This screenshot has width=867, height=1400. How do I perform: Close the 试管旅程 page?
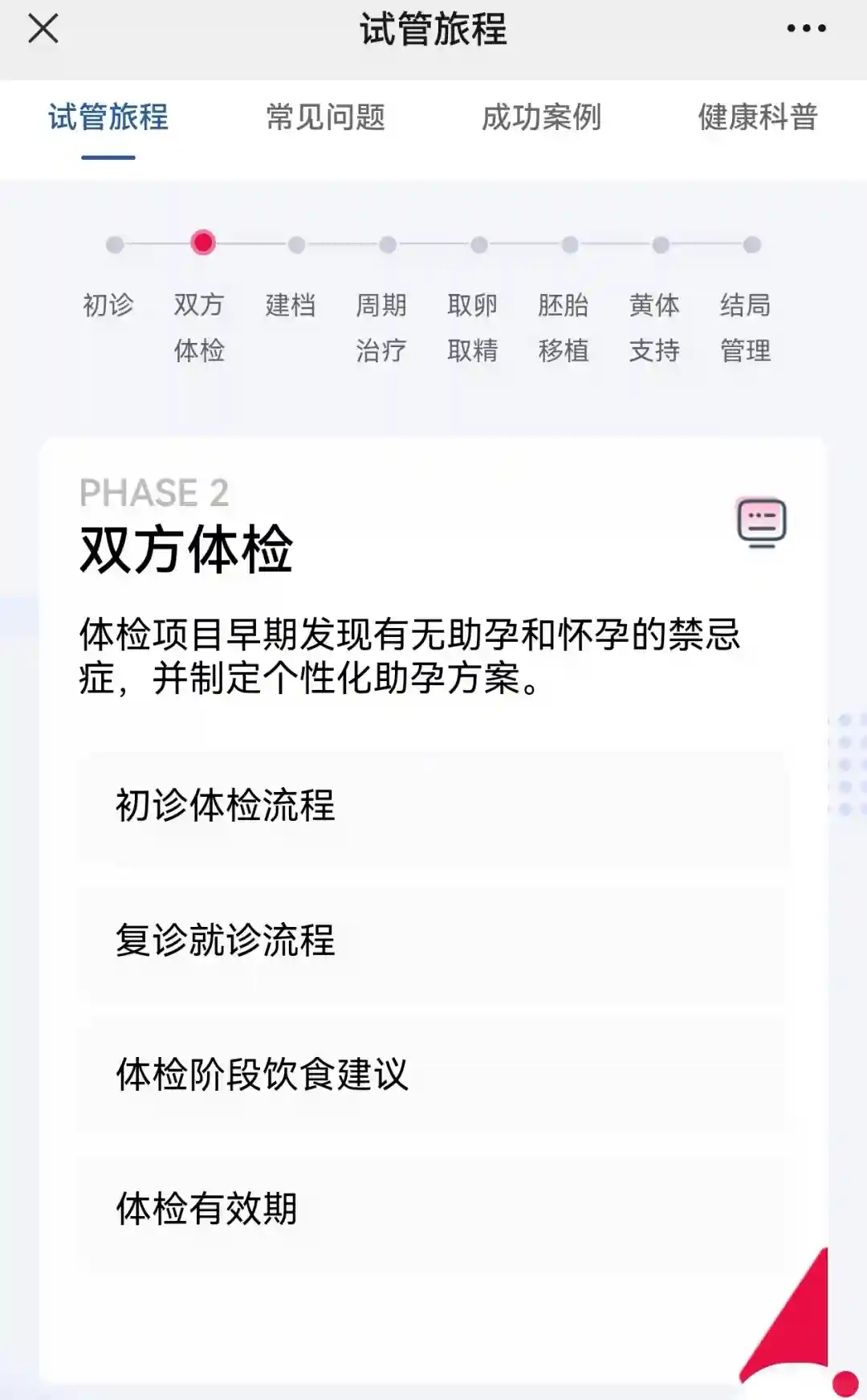click(43, 29)
